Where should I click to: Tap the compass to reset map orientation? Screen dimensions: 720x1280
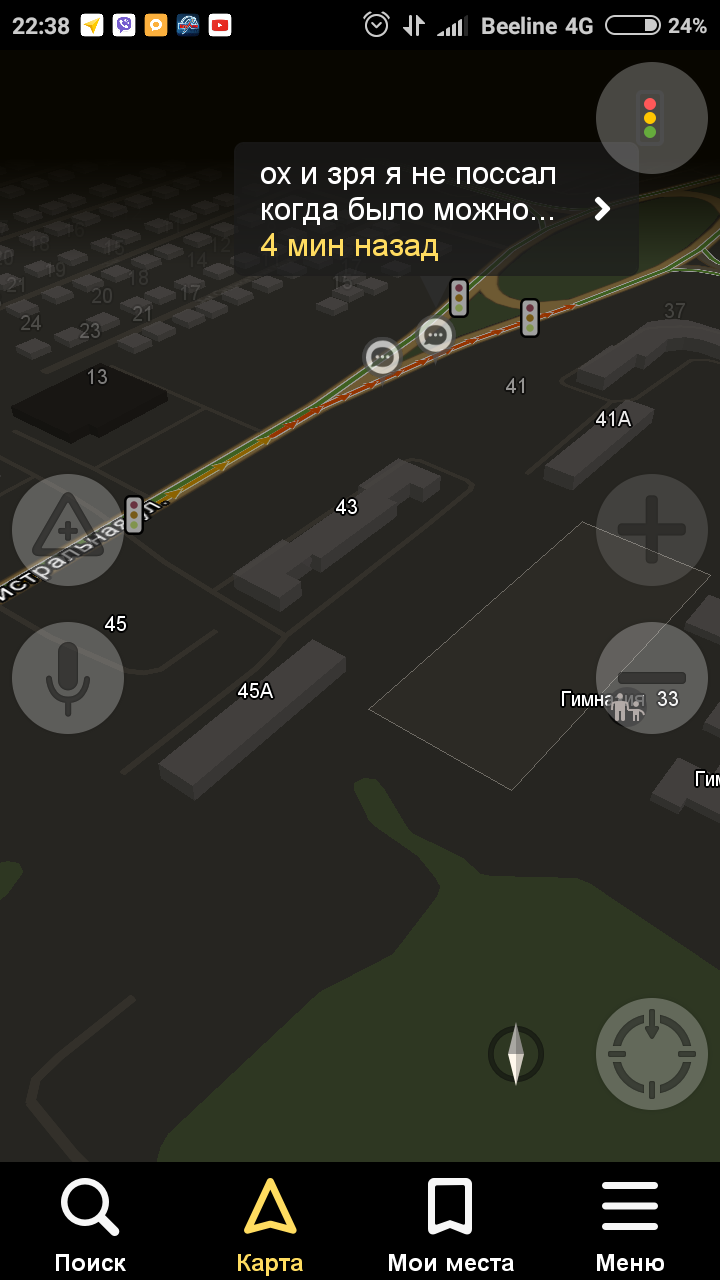[x=516, y=1053]
